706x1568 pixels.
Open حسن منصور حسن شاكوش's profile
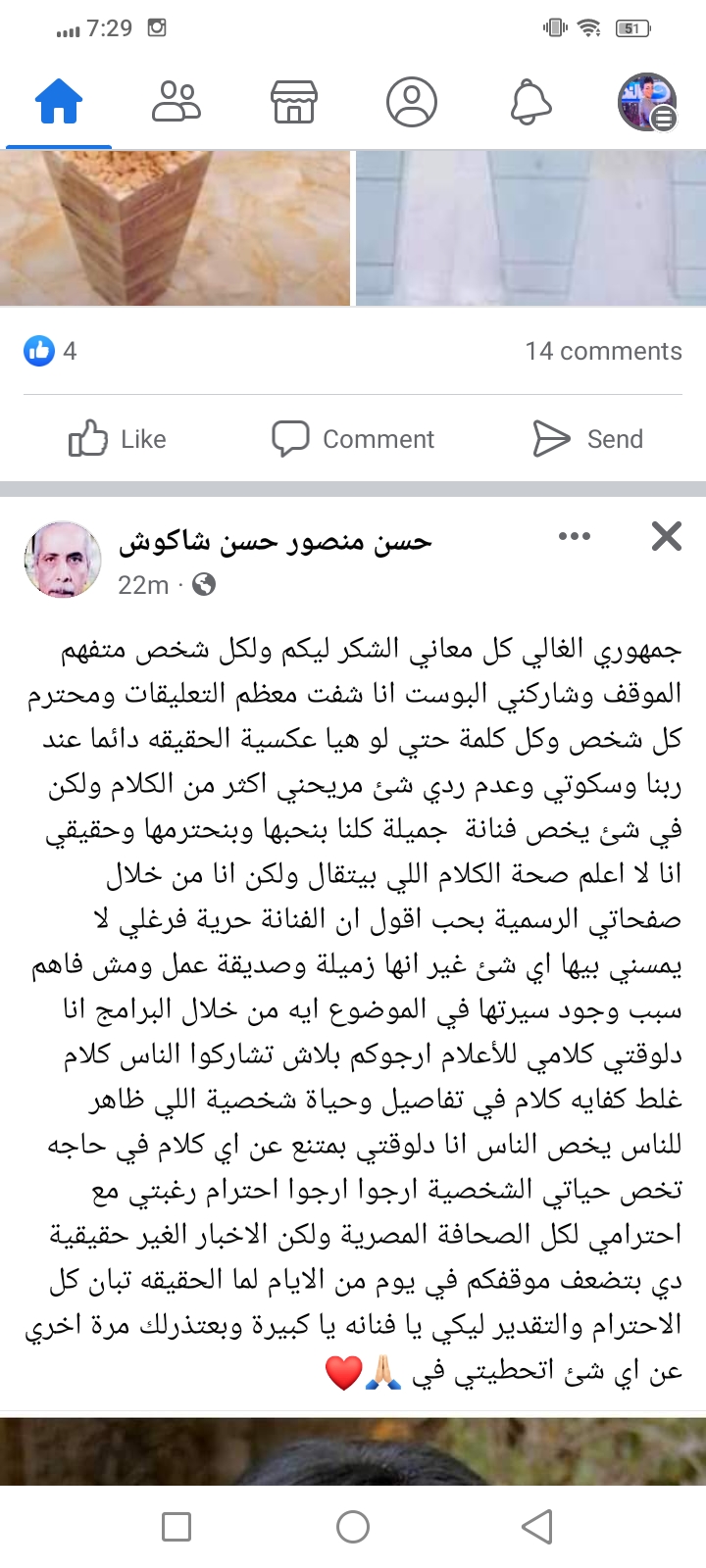coord(276,542)
